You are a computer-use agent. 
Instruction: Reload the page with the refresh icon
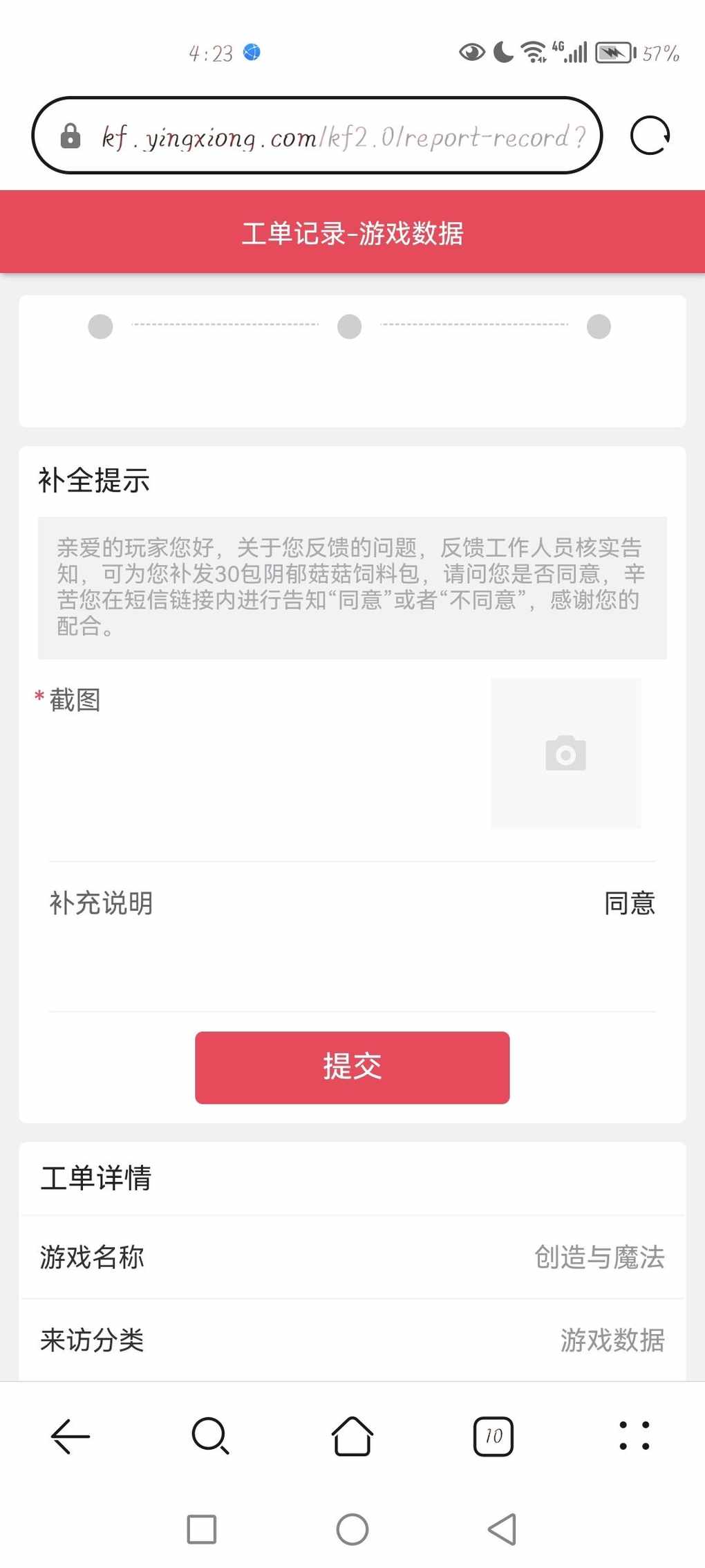pyautogui.click(x=650, y=136)
